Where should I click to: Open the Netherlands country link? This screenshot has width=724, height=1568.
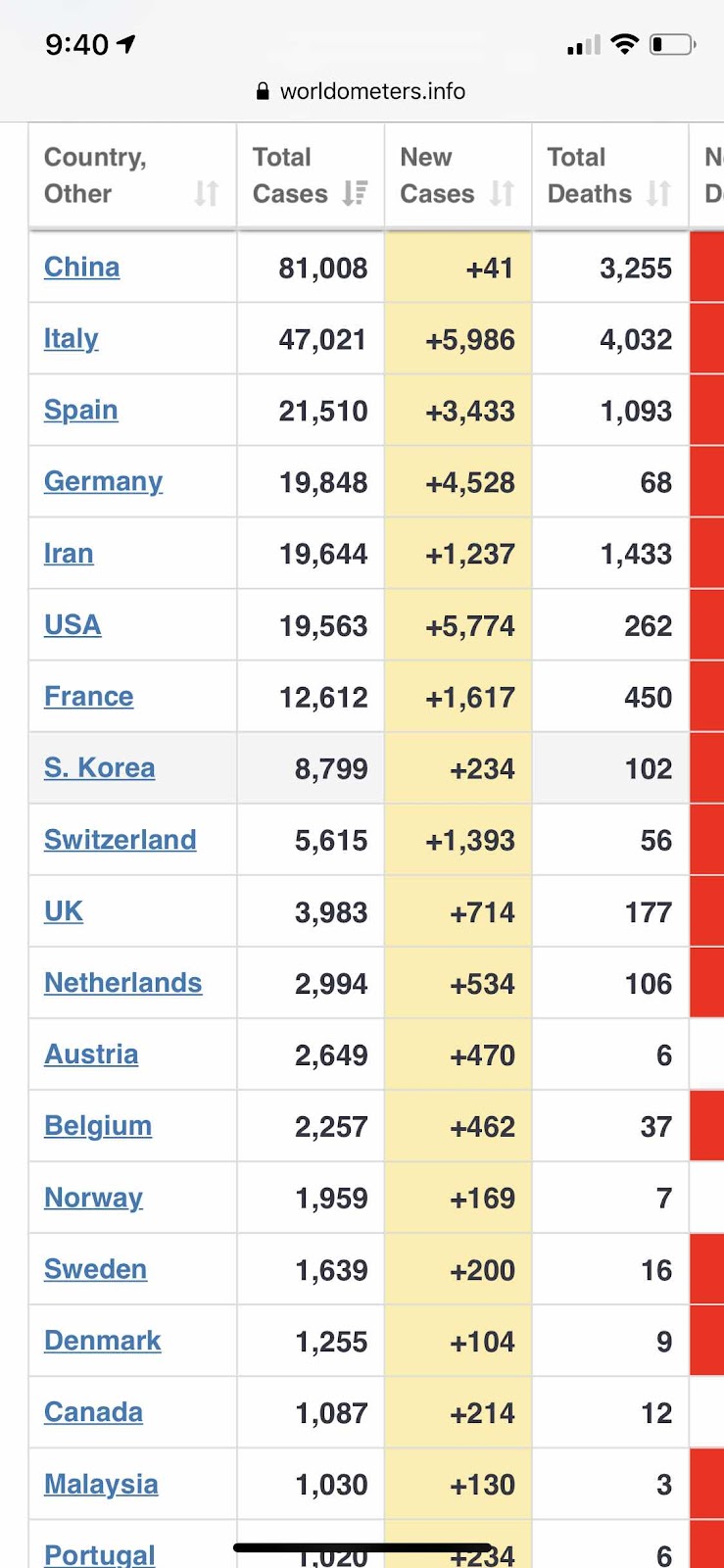(122, 982)
